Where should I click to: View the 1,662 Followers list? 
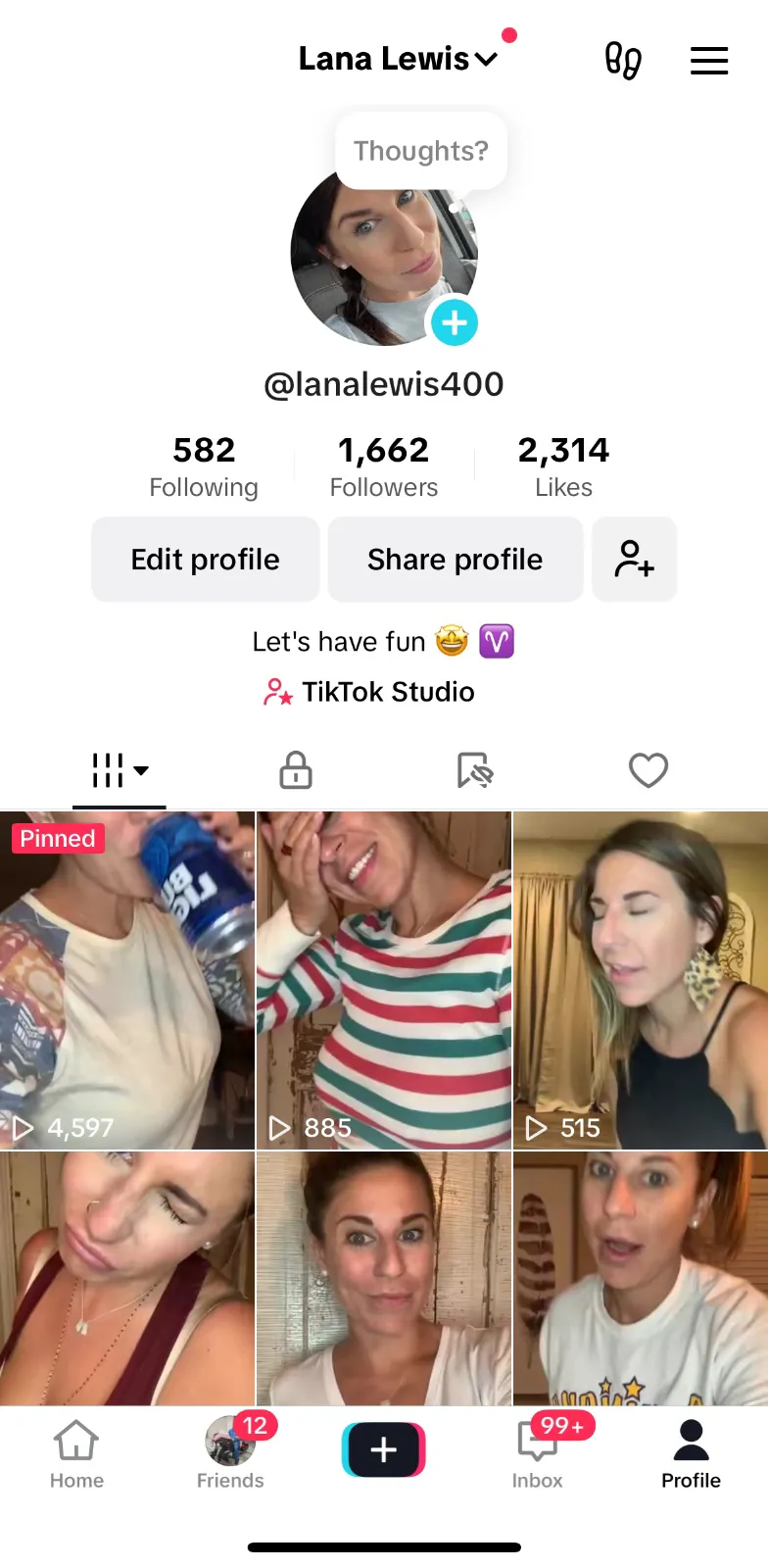coord(383,466)
